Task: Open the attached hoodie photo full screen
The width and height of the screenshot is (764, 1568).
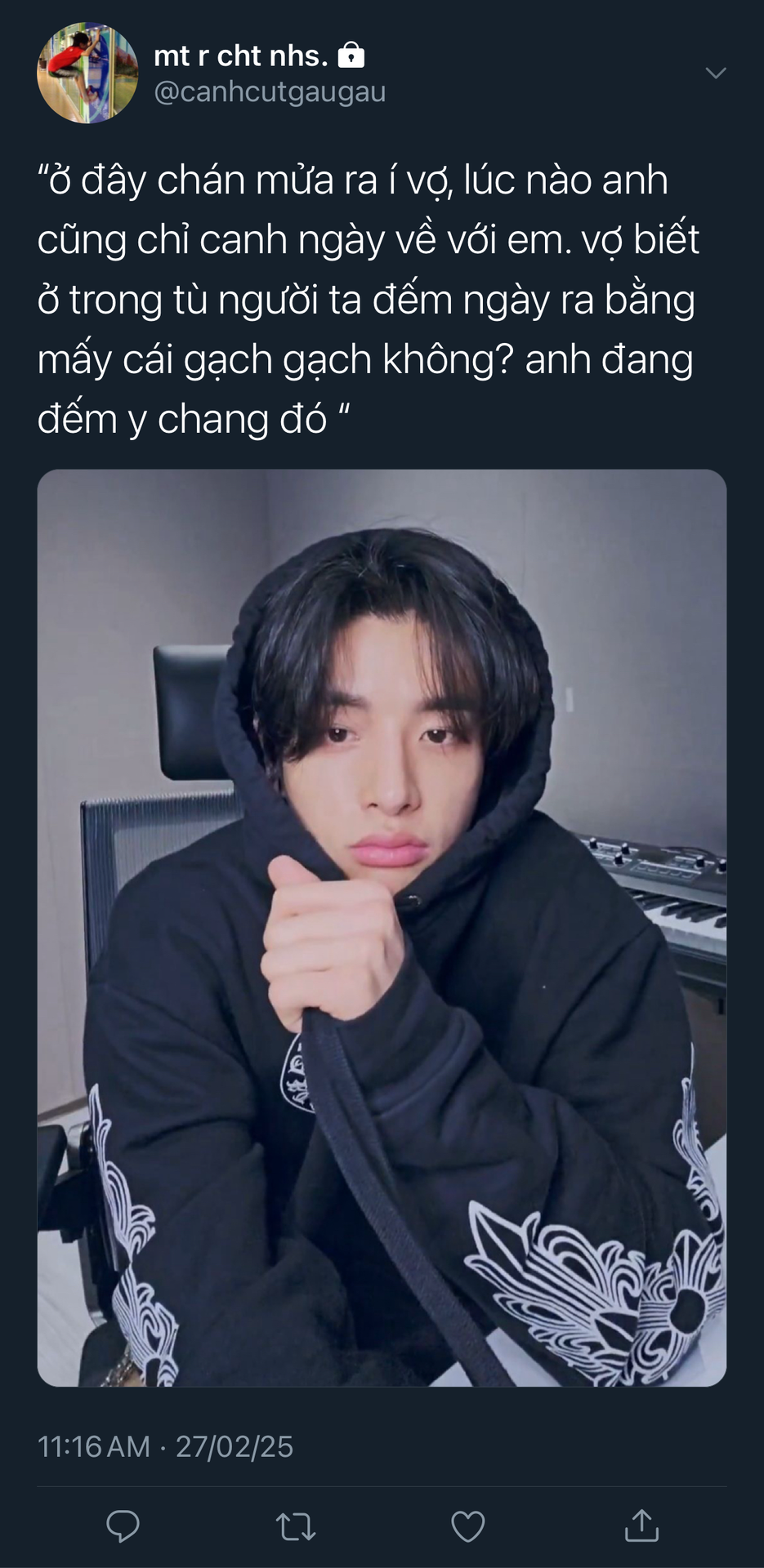Action: tap(382, 927)
